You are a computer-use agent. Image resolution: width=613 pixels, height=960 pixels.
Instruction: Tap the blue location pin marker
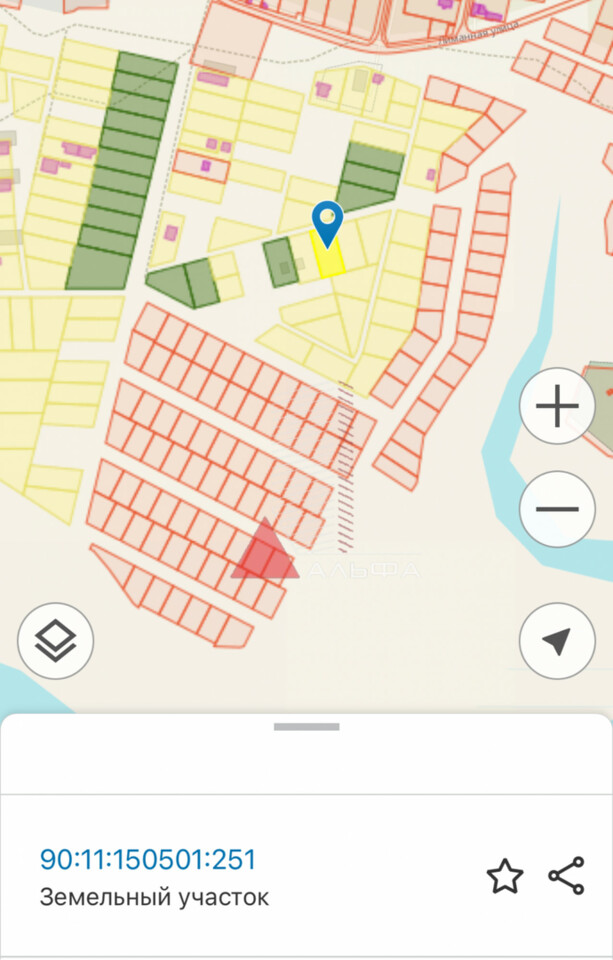[x=327, y=221]
